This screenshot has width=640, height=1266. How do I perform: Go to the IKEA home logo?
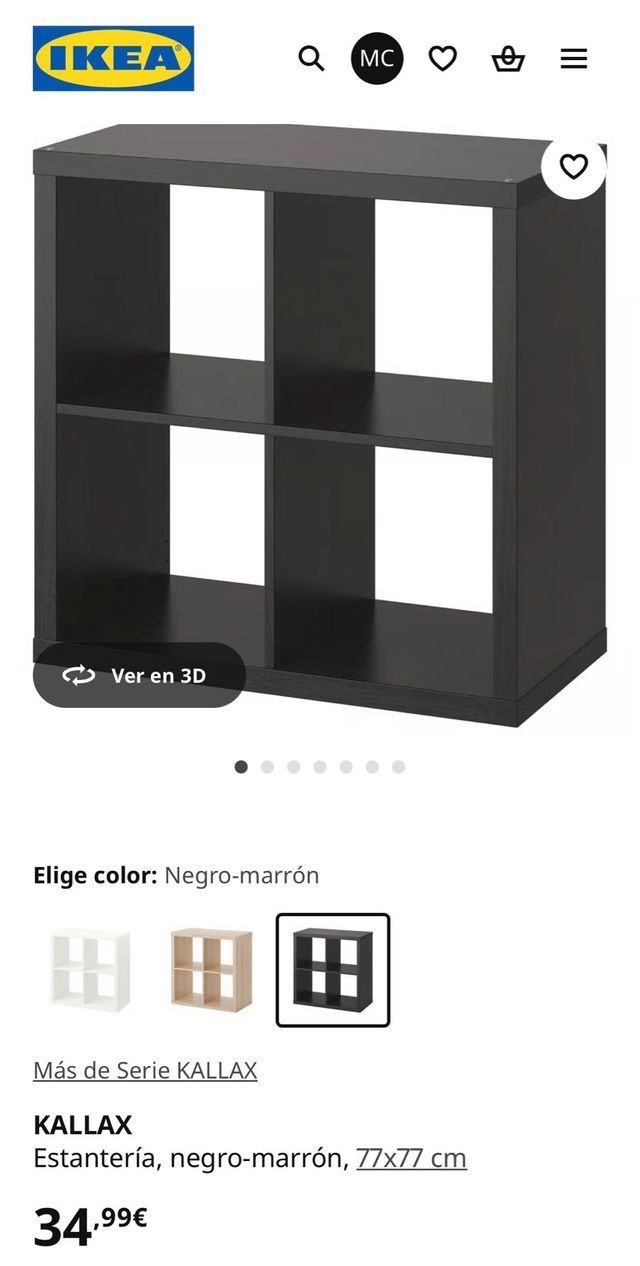113,58
